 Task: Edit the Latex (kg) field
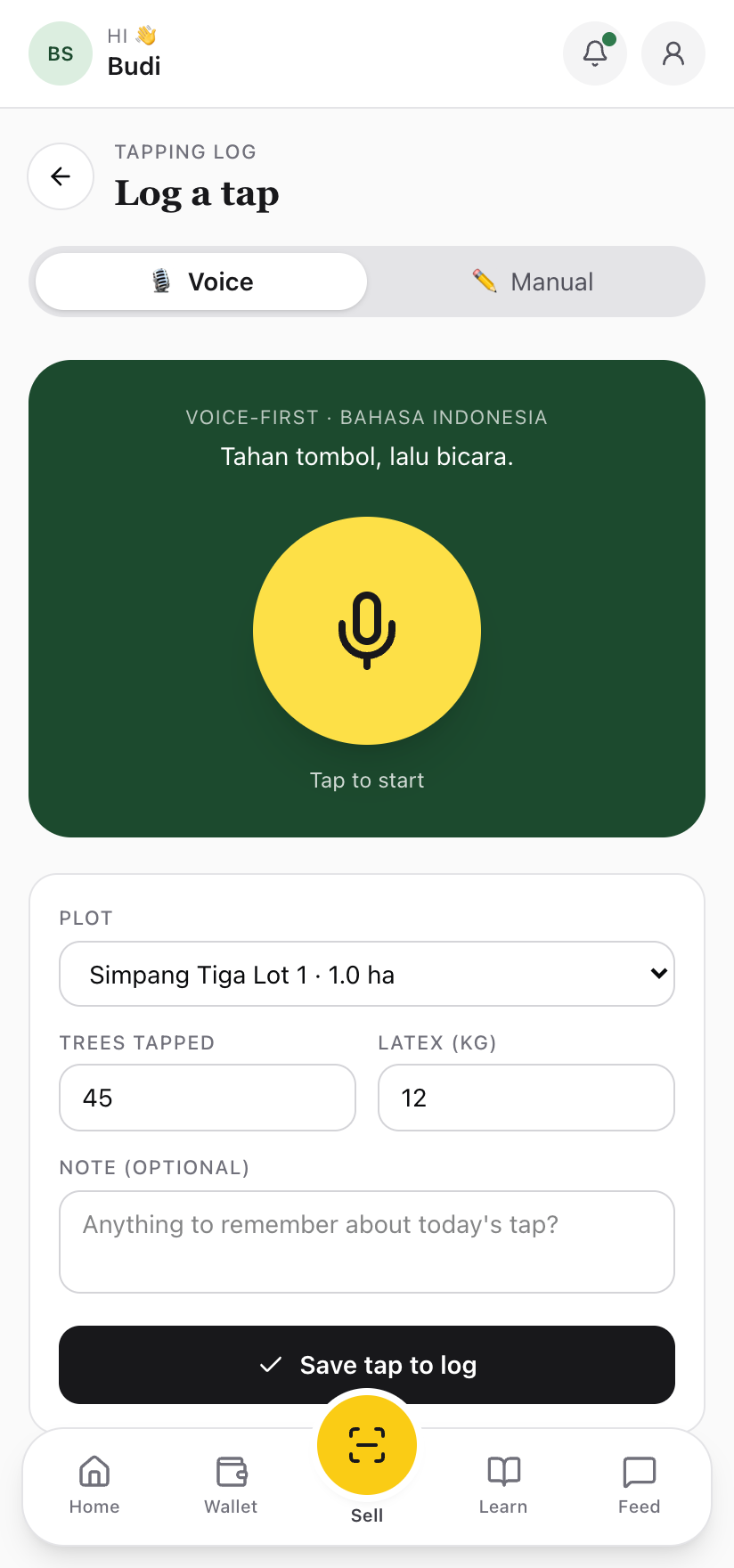click(x=526, y=1098)
